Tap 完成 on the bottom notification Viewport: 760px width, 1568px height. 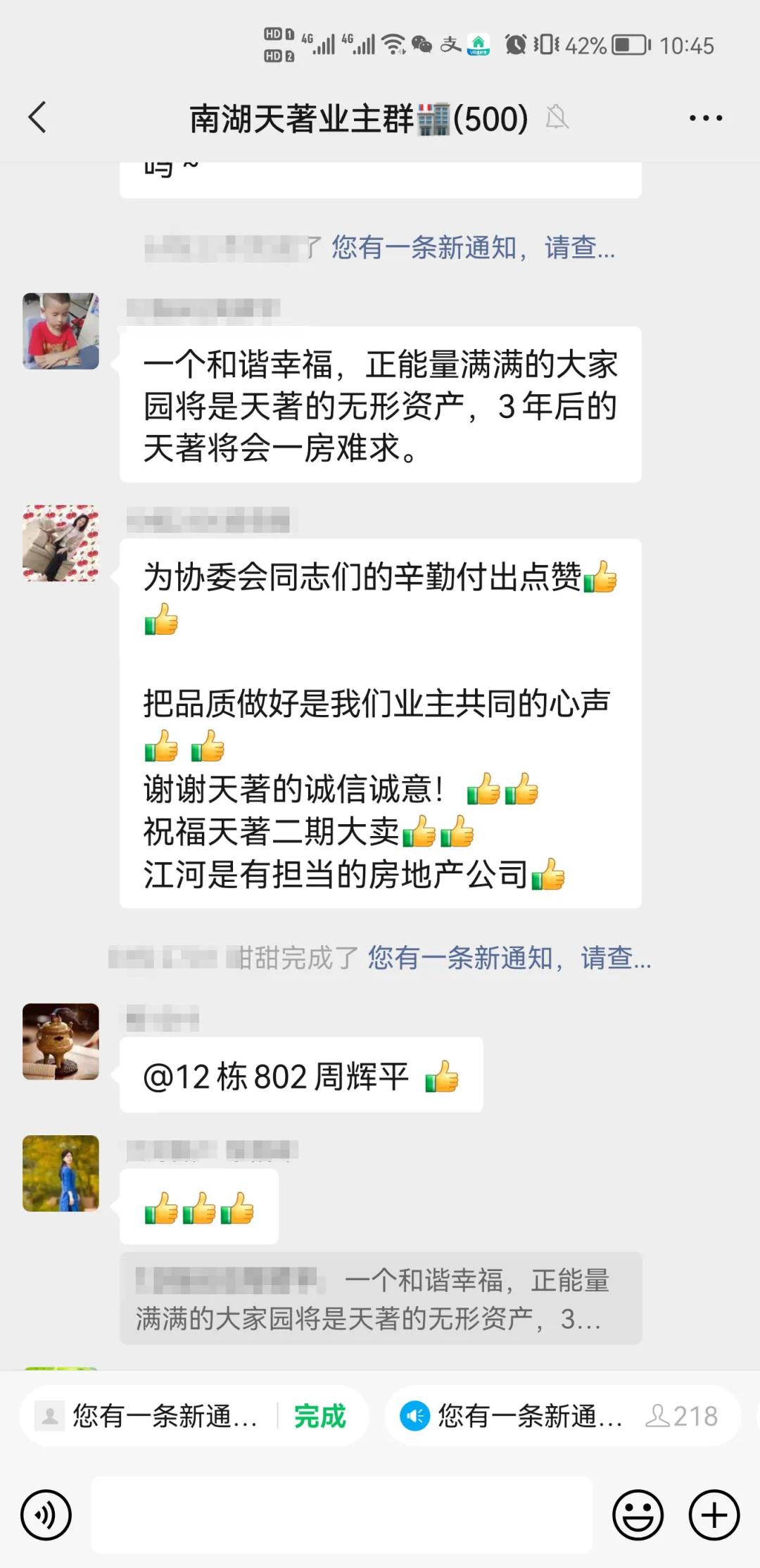[320, 1416]
